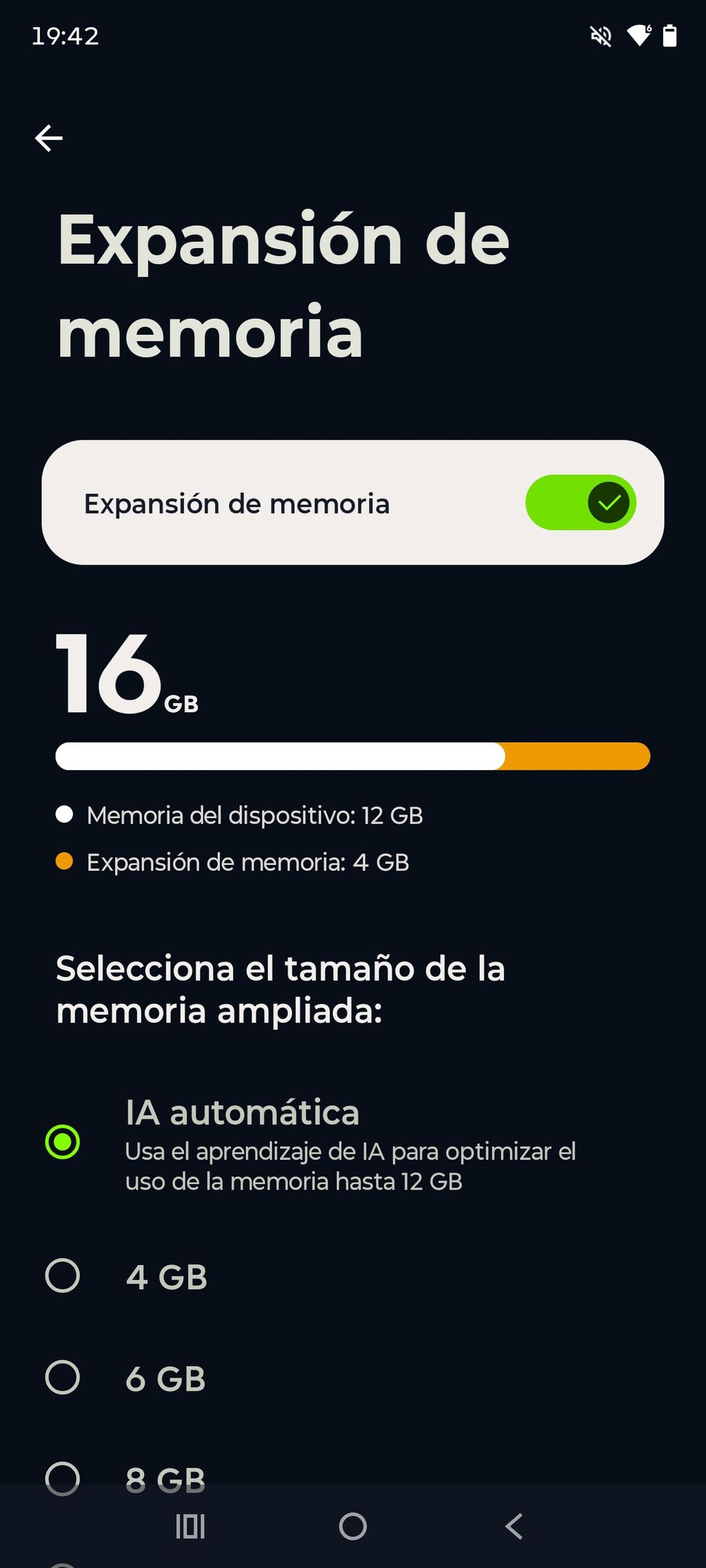Click the memory usage progress bar

point(353,756)
